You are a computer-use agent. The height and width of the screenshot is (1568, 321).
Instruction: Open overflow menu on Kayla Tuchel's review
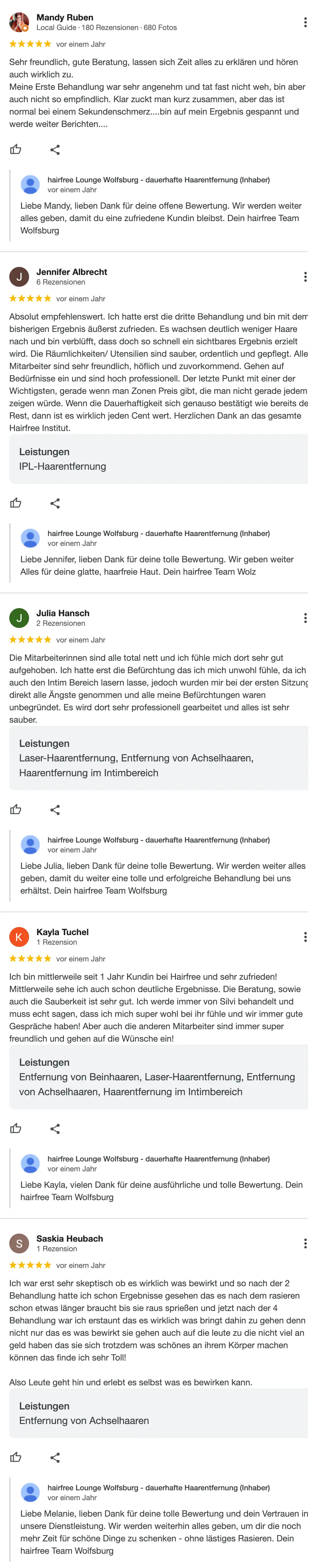click(x=305, y=937)
